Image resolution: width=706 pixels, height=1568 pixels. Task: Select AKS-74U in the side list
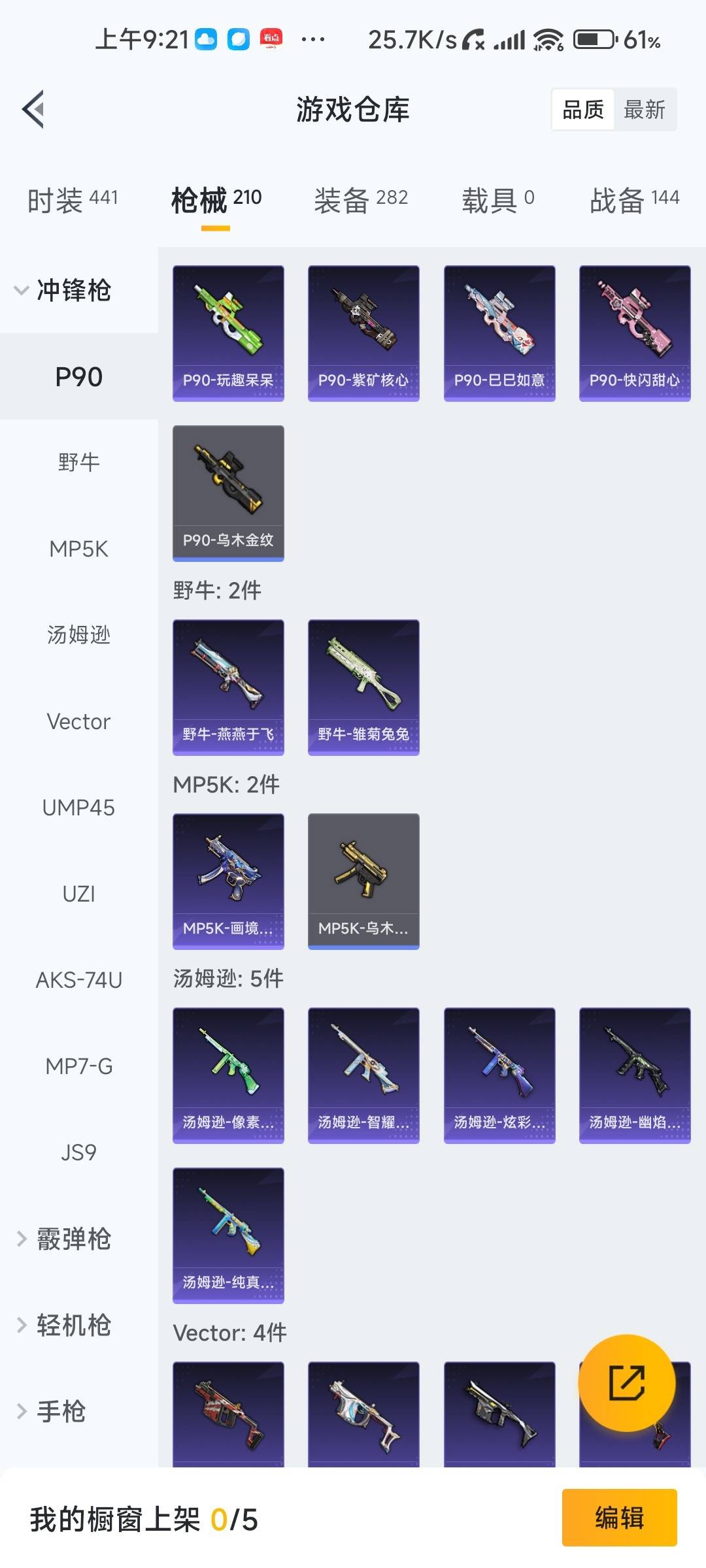tap(78, 980)
